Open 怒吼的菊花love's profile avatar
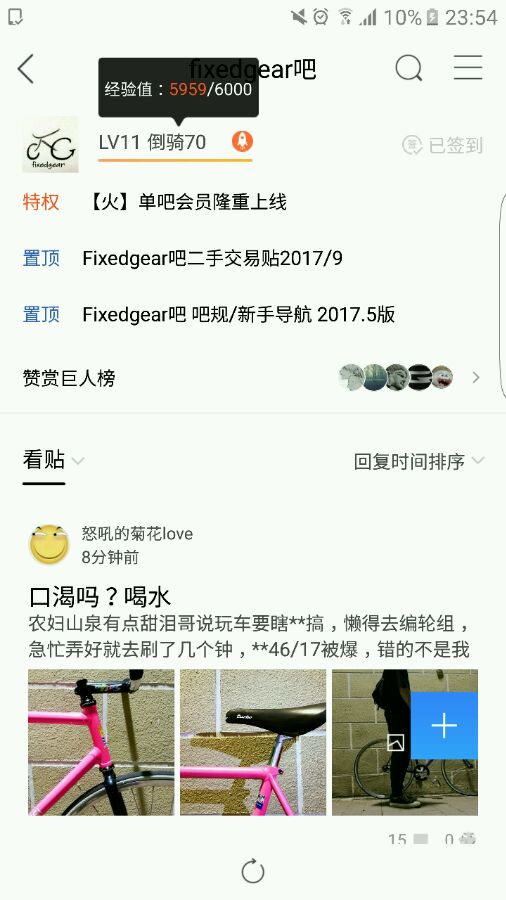The width and height of the screenshot is (506, 900). click(49, 544)
